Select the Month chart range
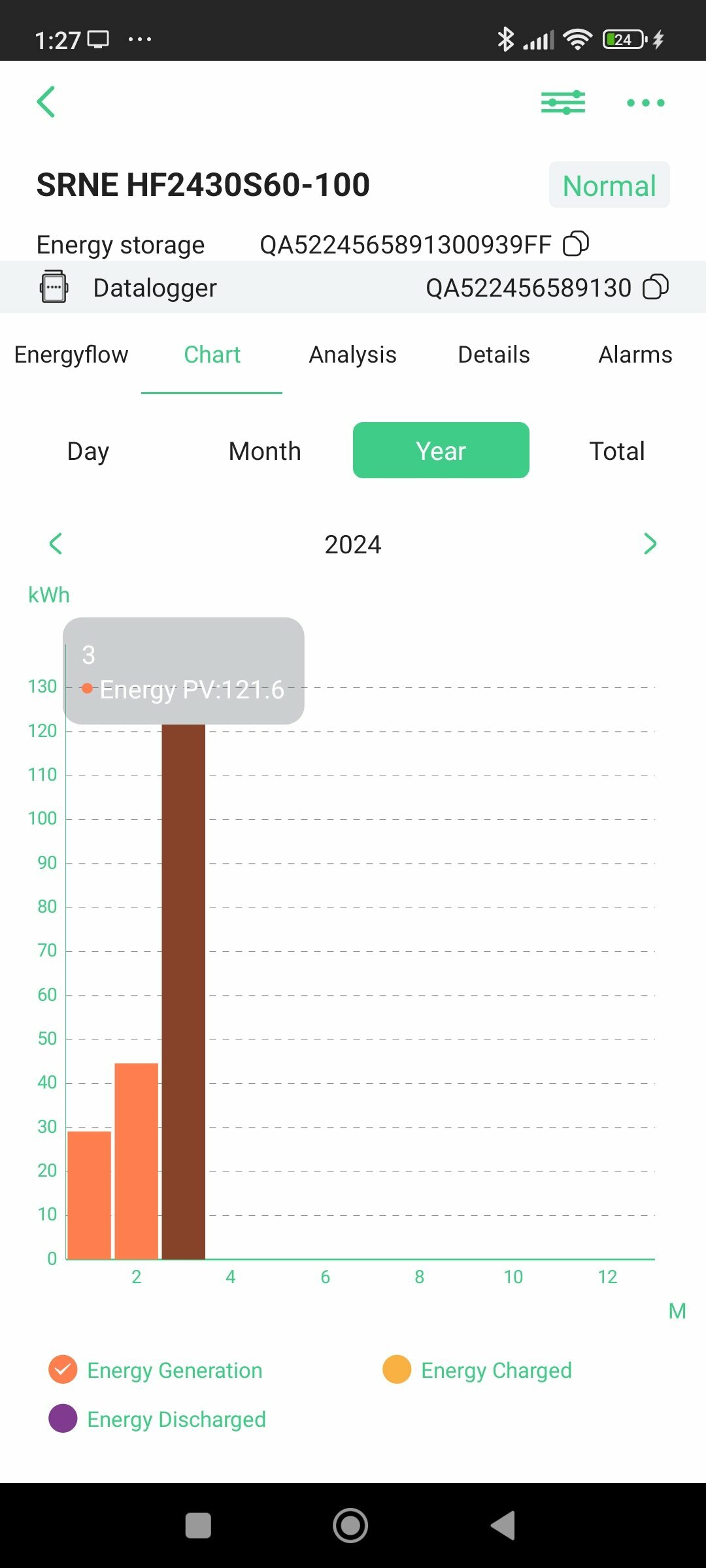Image resolution: width=706 pixels, height=1568 pixels. (x=265, y=451)
